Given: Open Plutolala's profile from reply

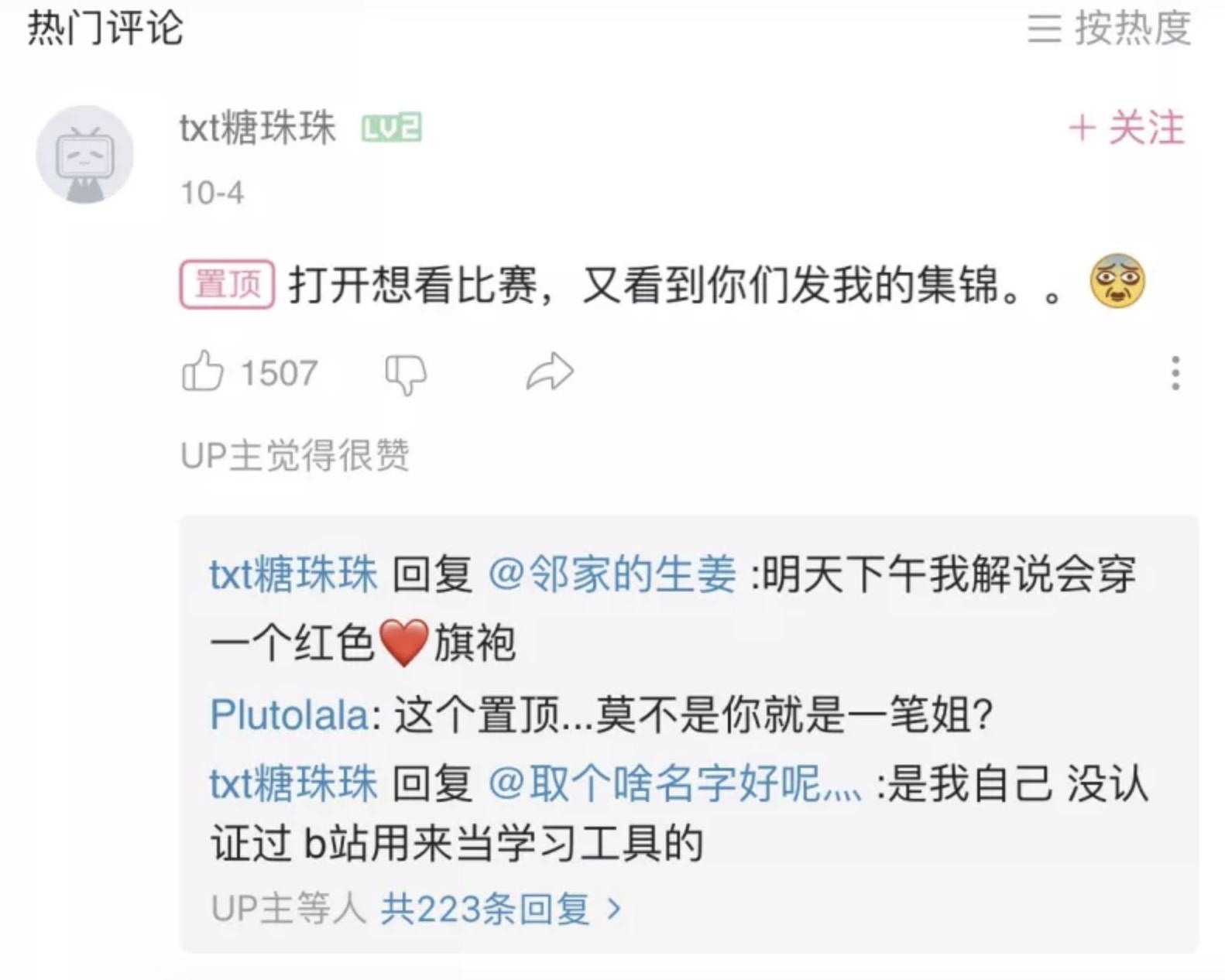Looking at the screenshot, I should pyautogui.click(x=290, y=714).
